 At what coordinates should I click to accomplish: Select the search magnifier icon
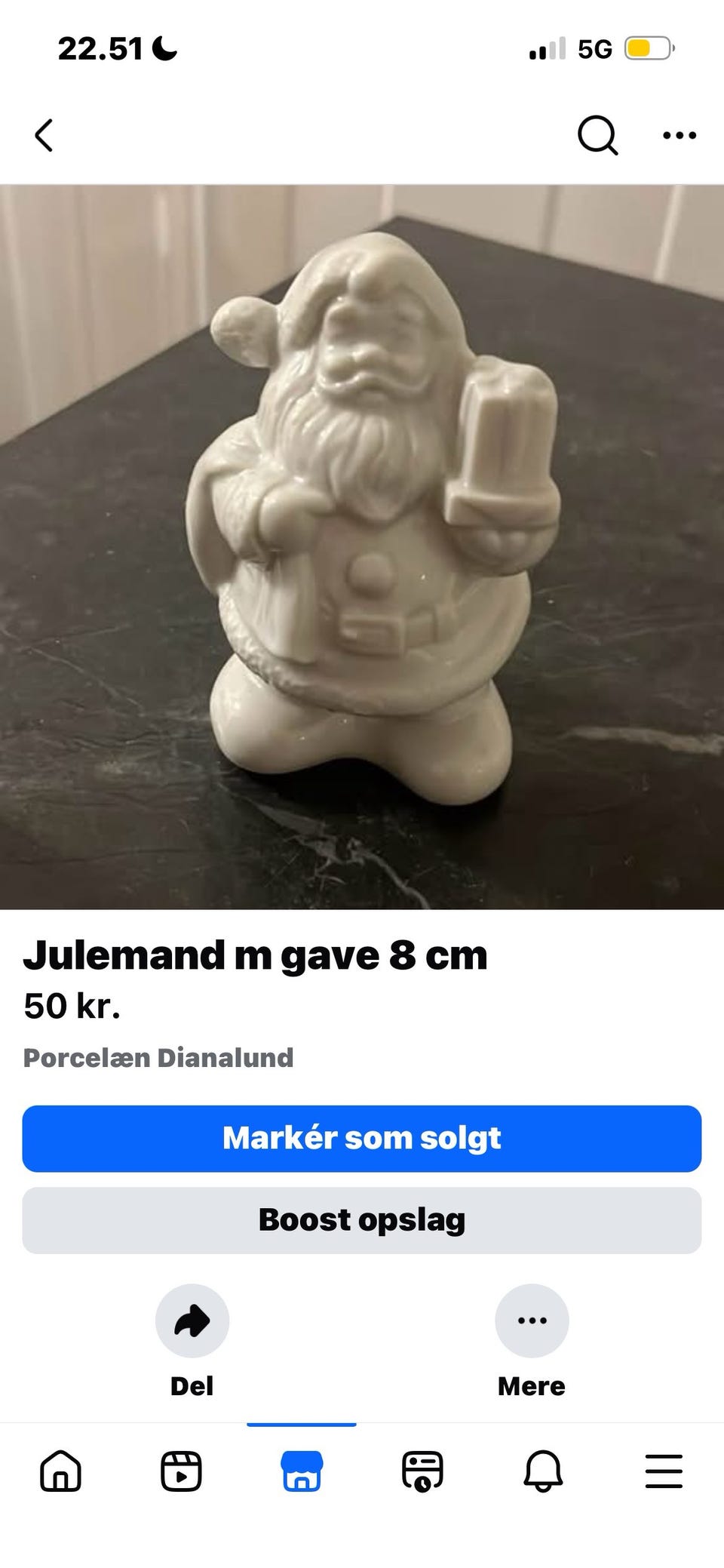596,136
